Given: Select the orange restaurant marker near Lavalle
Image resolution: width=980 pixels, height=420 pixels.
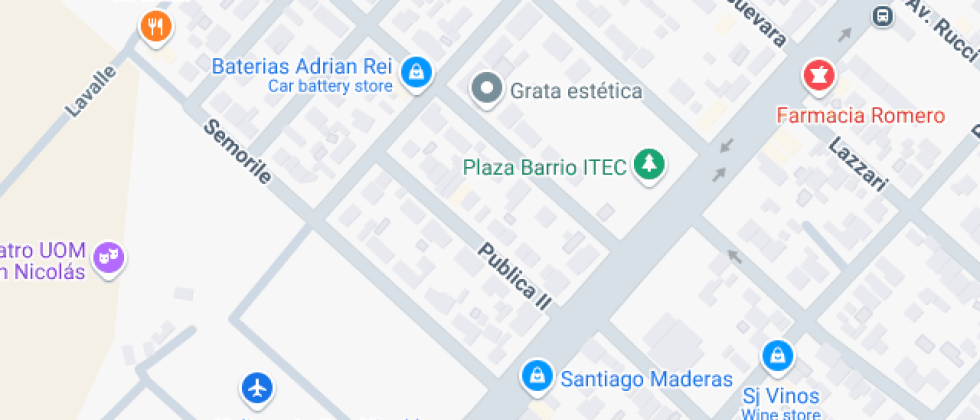Looking at the screenshot, I should point(154,27).
